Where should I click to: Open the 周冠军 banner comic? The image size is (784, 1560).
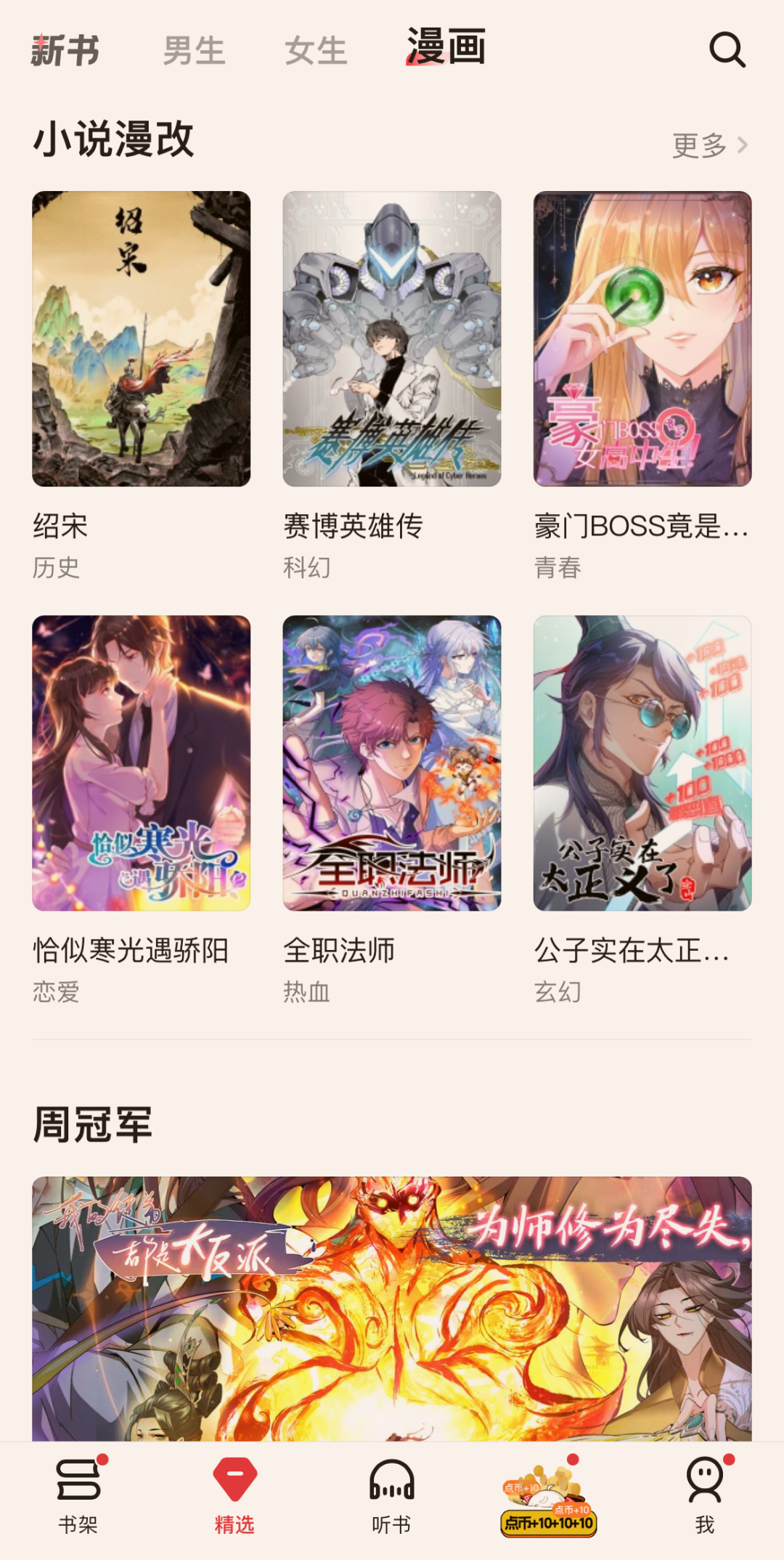pyautogui.click(x=392, y=1307)
